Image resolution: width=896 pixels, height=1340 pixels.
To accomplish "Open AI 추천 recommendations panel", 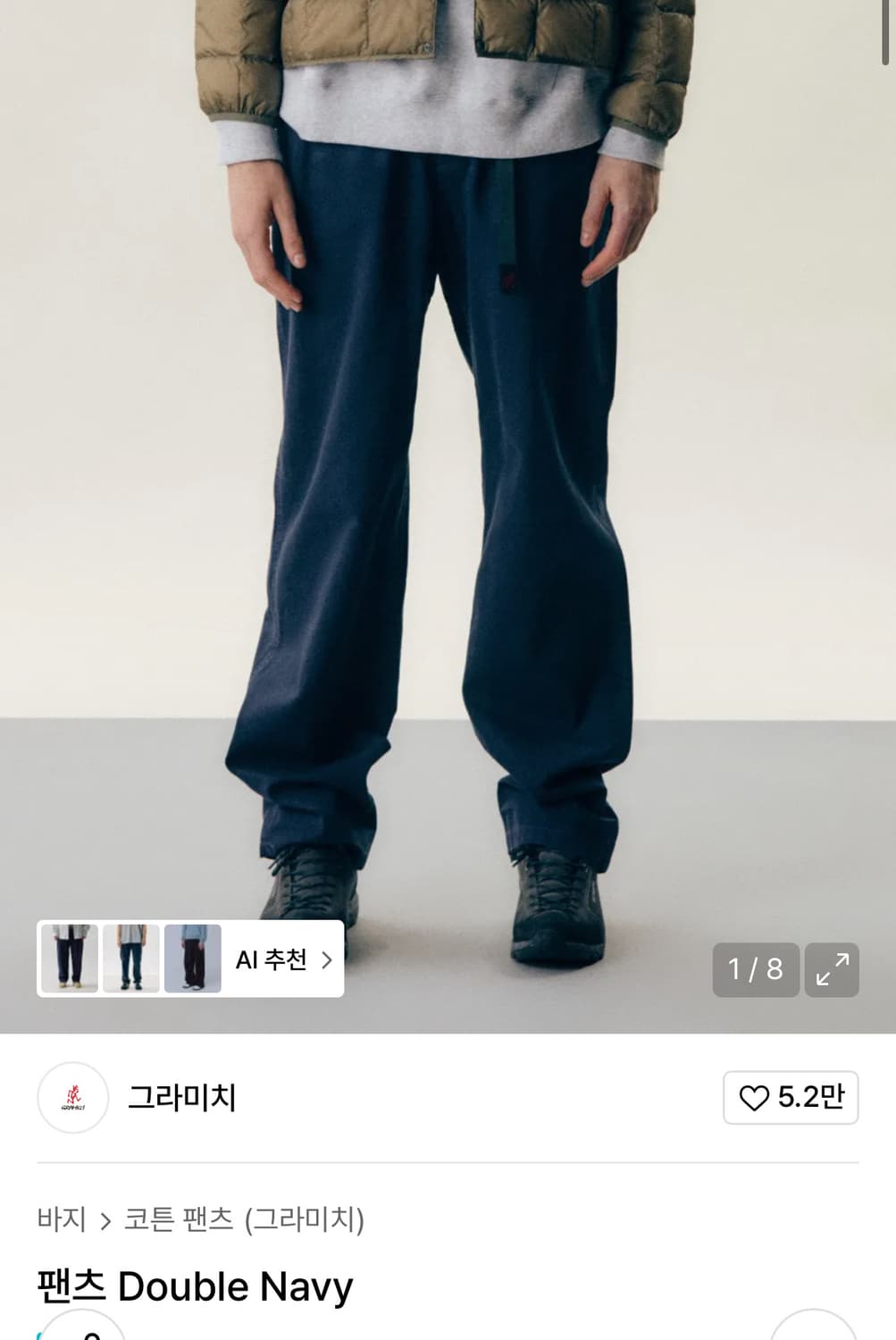I will click(x=272, y=959).
